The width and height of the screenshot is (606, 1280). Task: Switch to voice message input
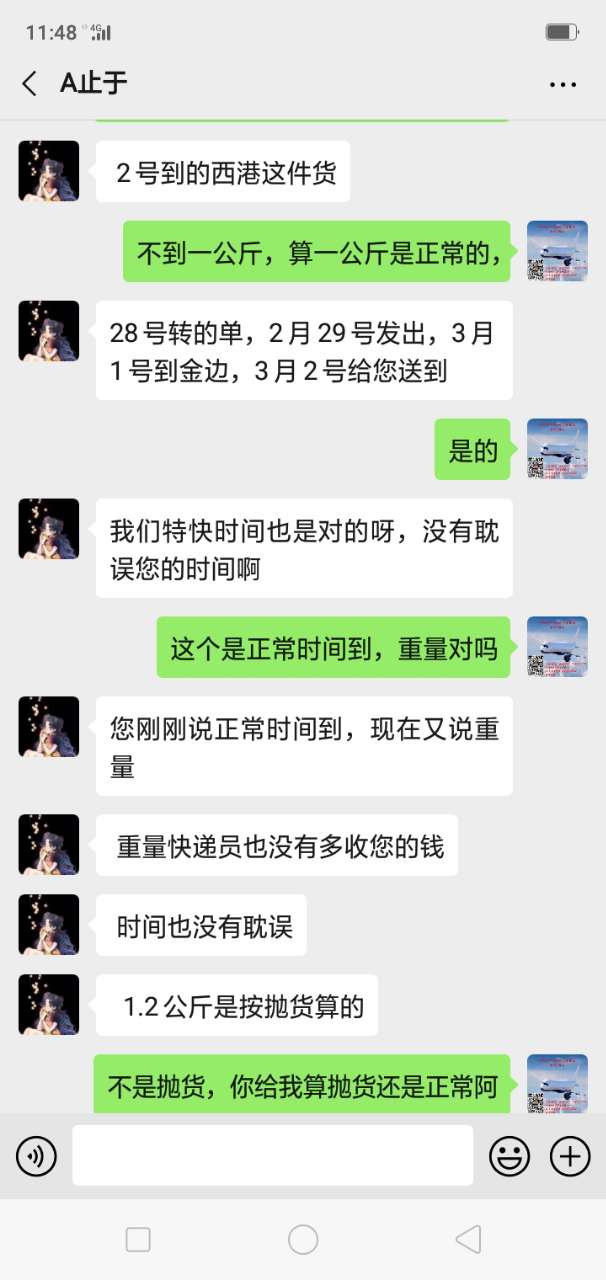[36, 1157]
